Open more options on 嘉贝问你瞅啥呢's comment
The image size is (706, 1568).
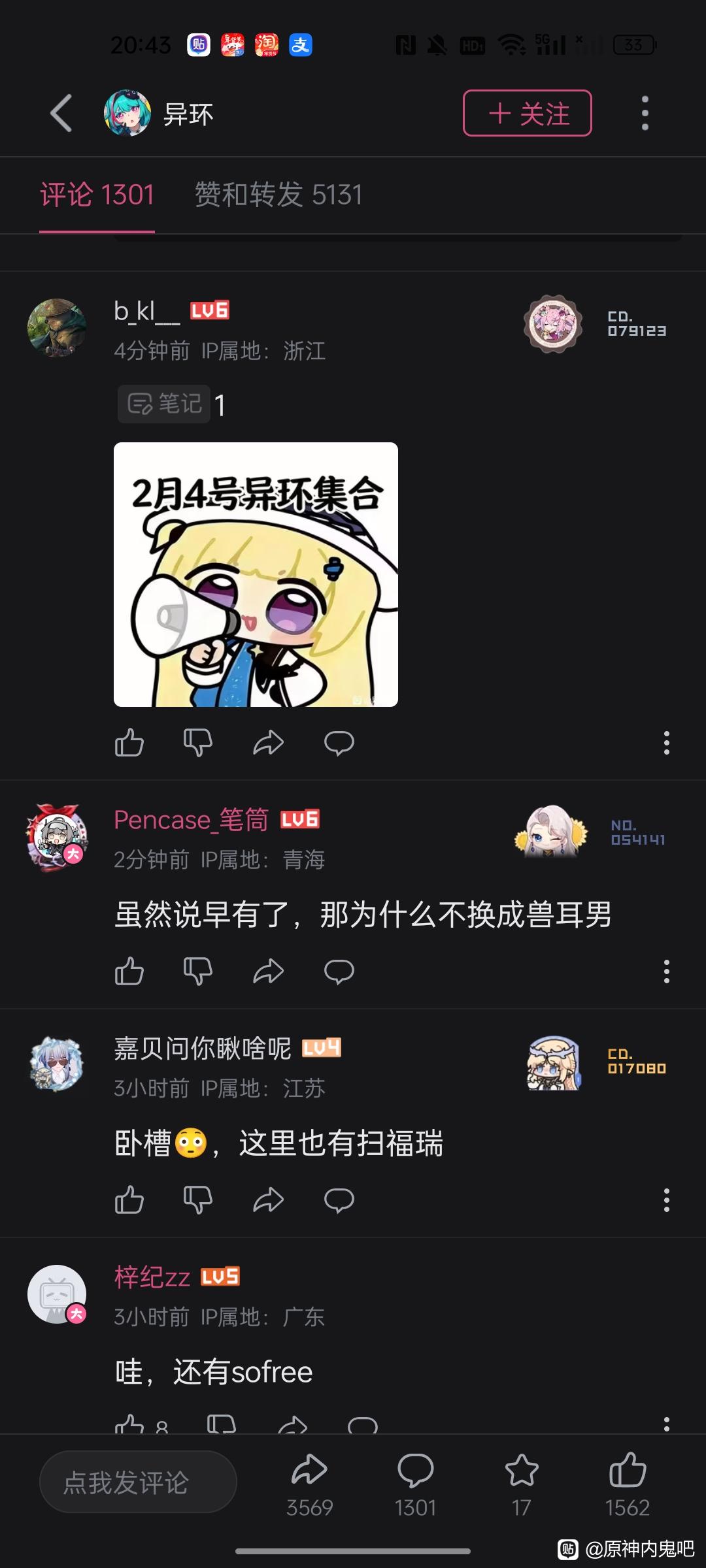[x=666, y=1200]
